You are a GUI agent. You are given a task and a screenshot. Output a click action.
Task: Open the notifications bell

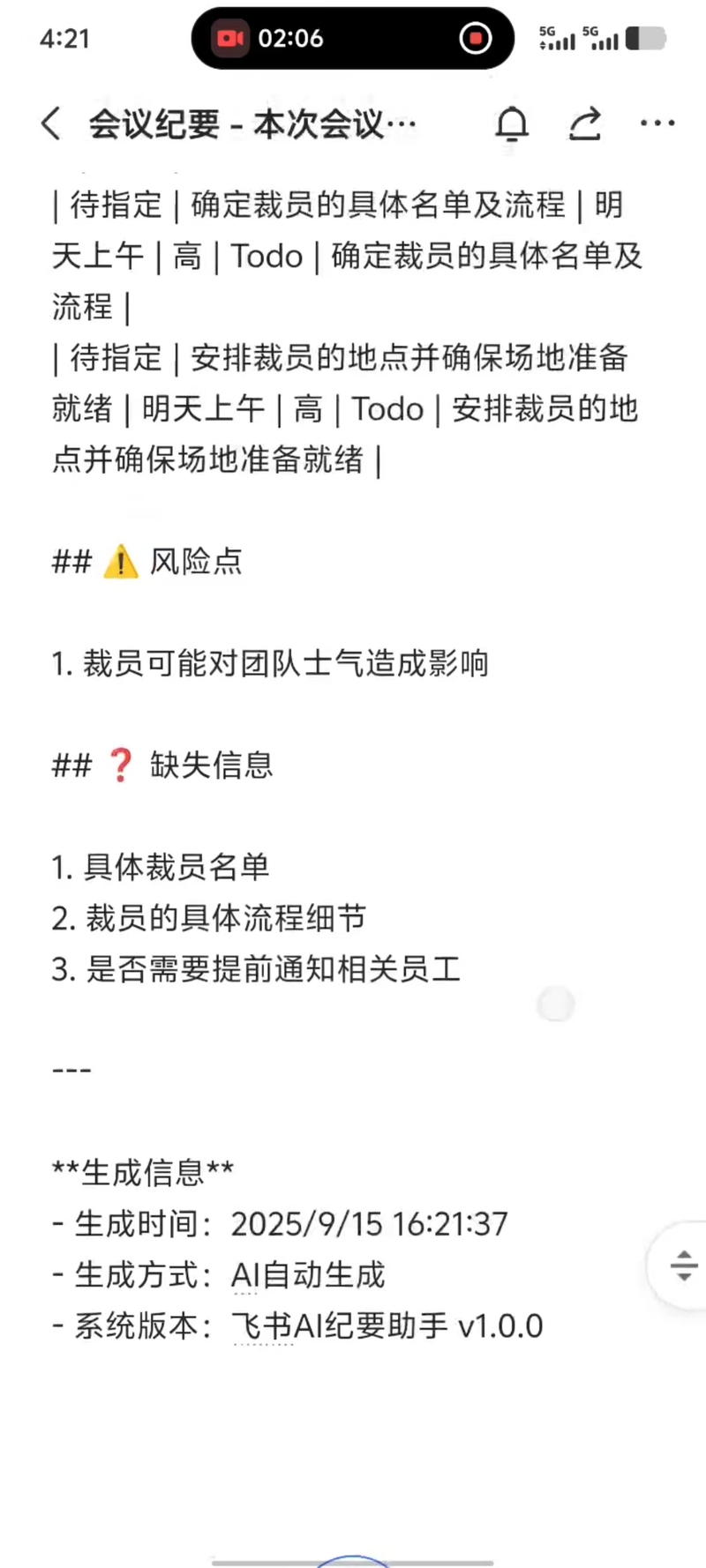click(512, 123)
